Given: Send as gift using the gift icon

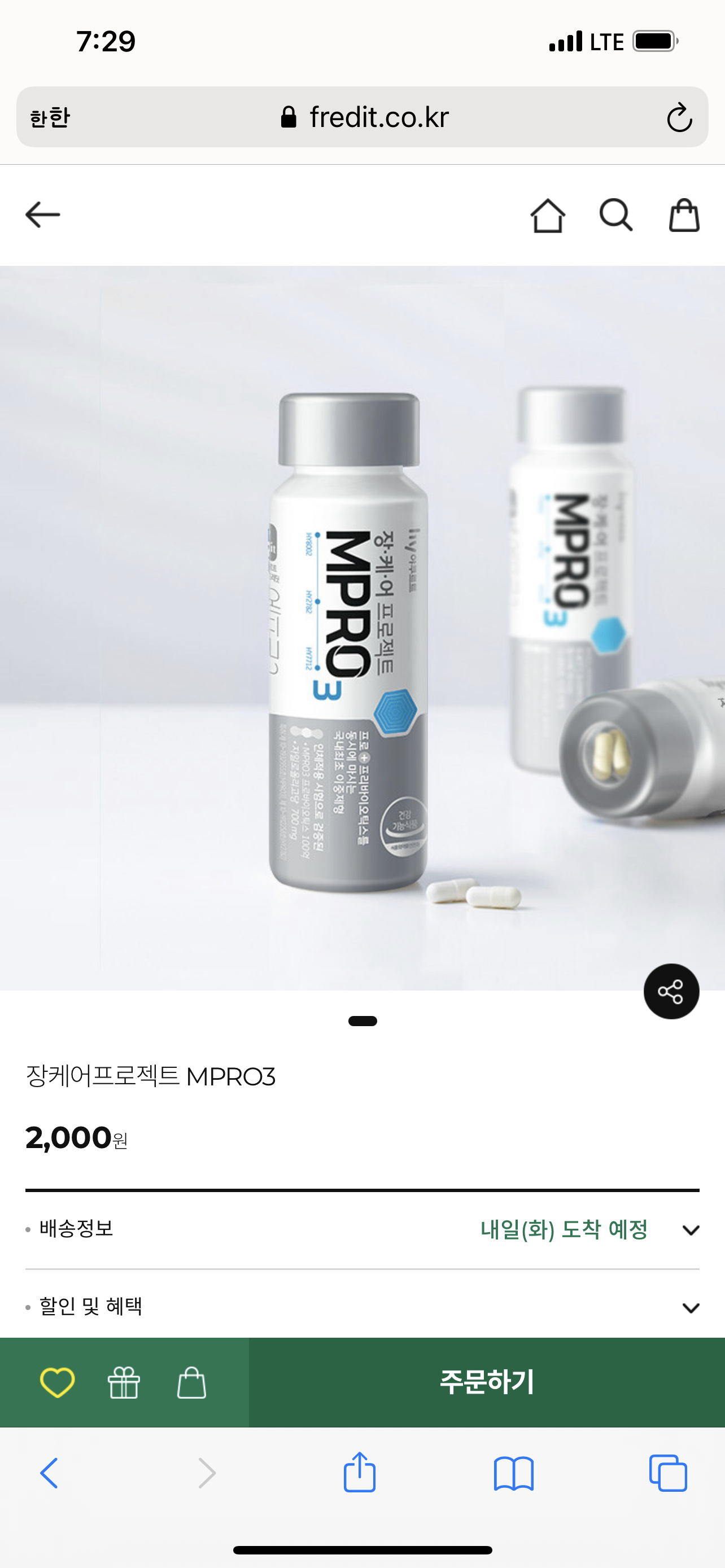Looking at the screenshot, I should coord(124,1382).
